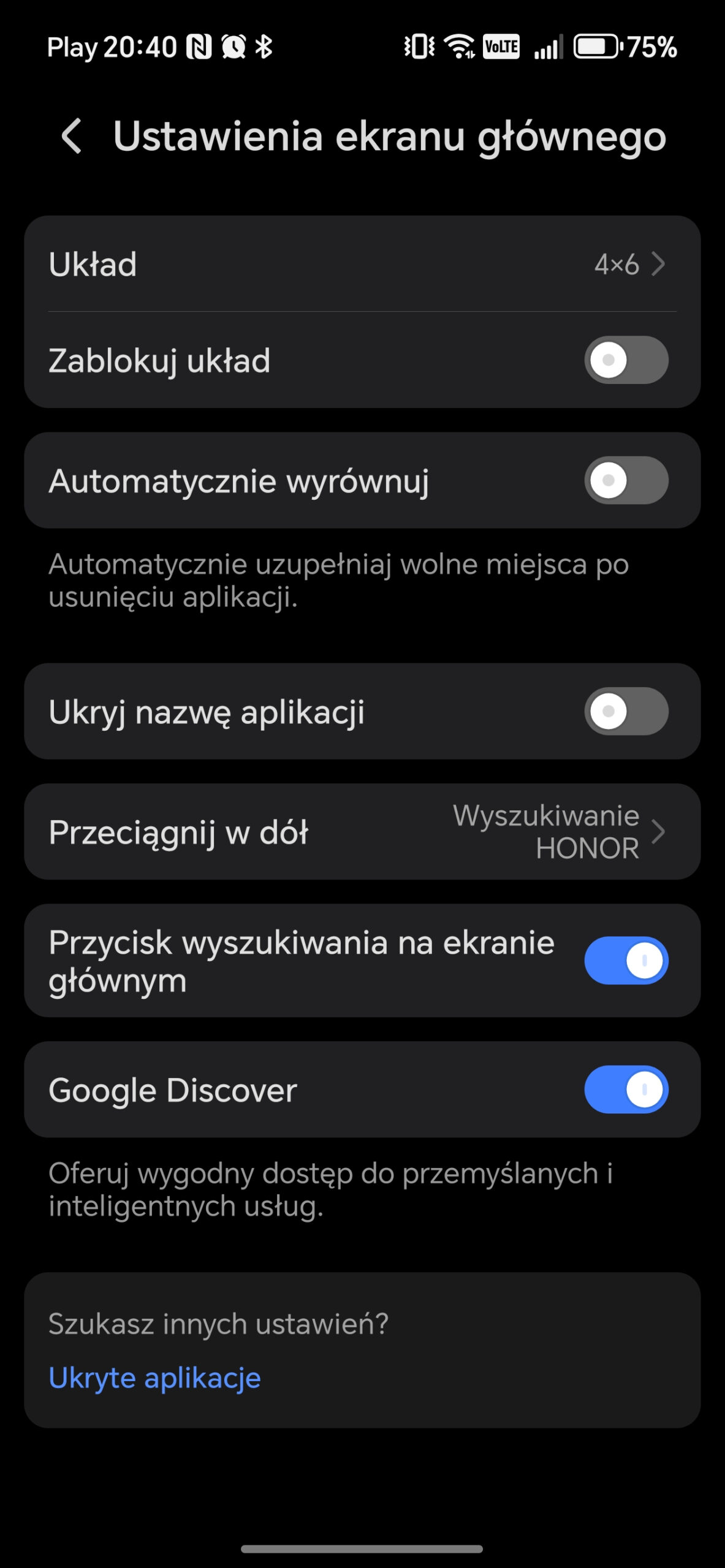Enable the Zablokuj układ switch

[625, 360]
